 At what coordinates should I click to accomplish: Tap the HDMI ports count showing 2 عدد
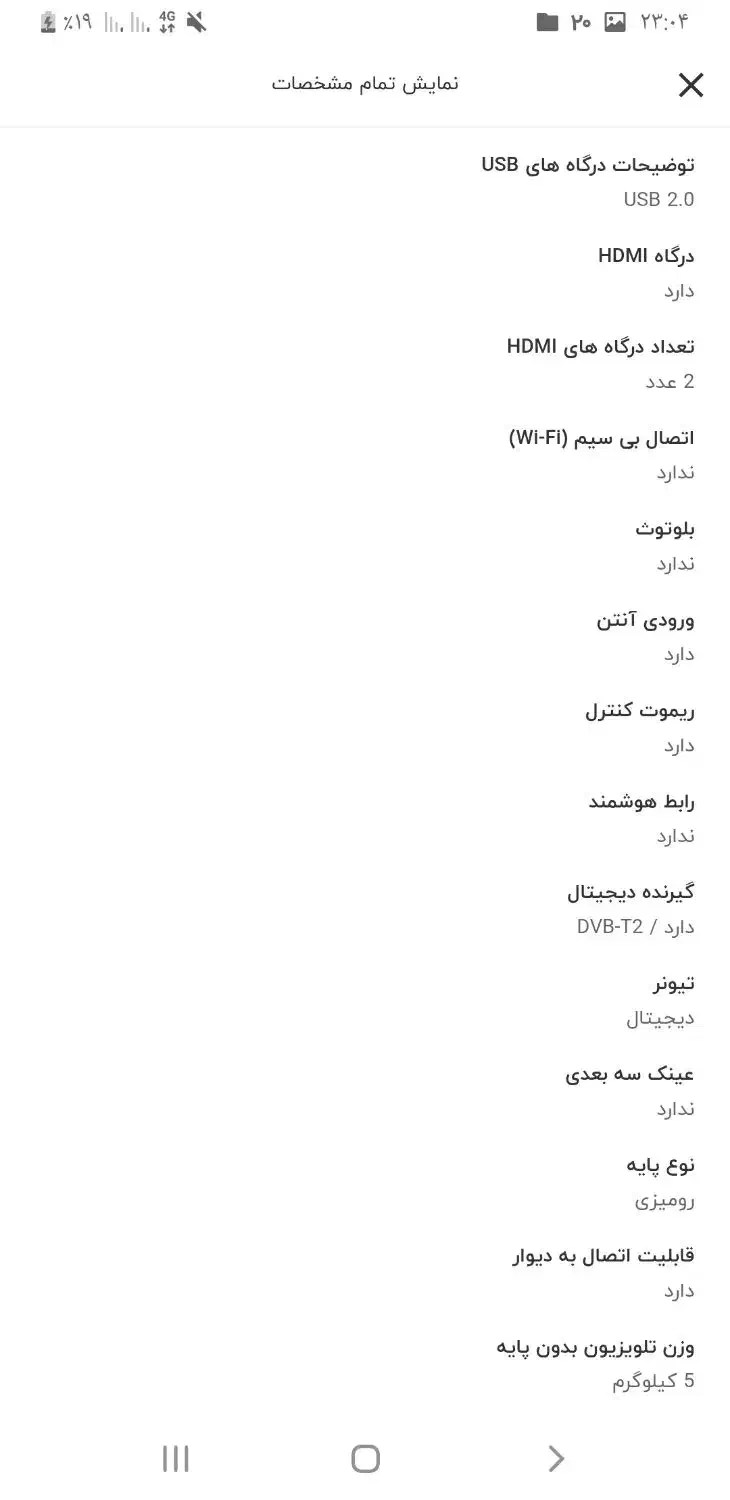(668, 381)
